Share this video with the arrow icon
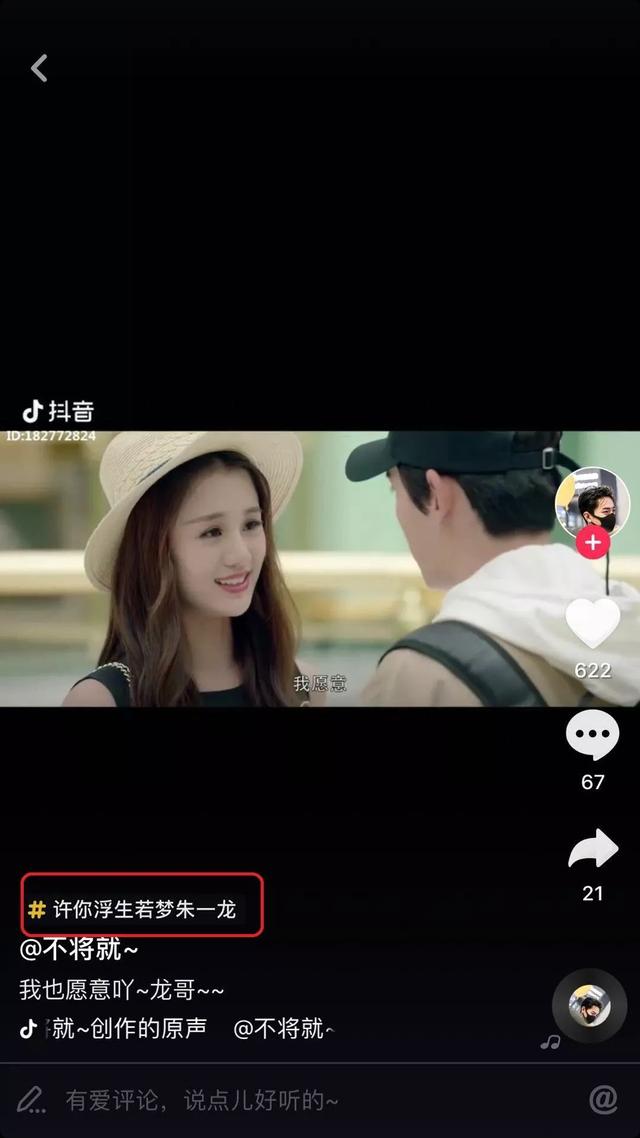 click(x=593, y=850)
